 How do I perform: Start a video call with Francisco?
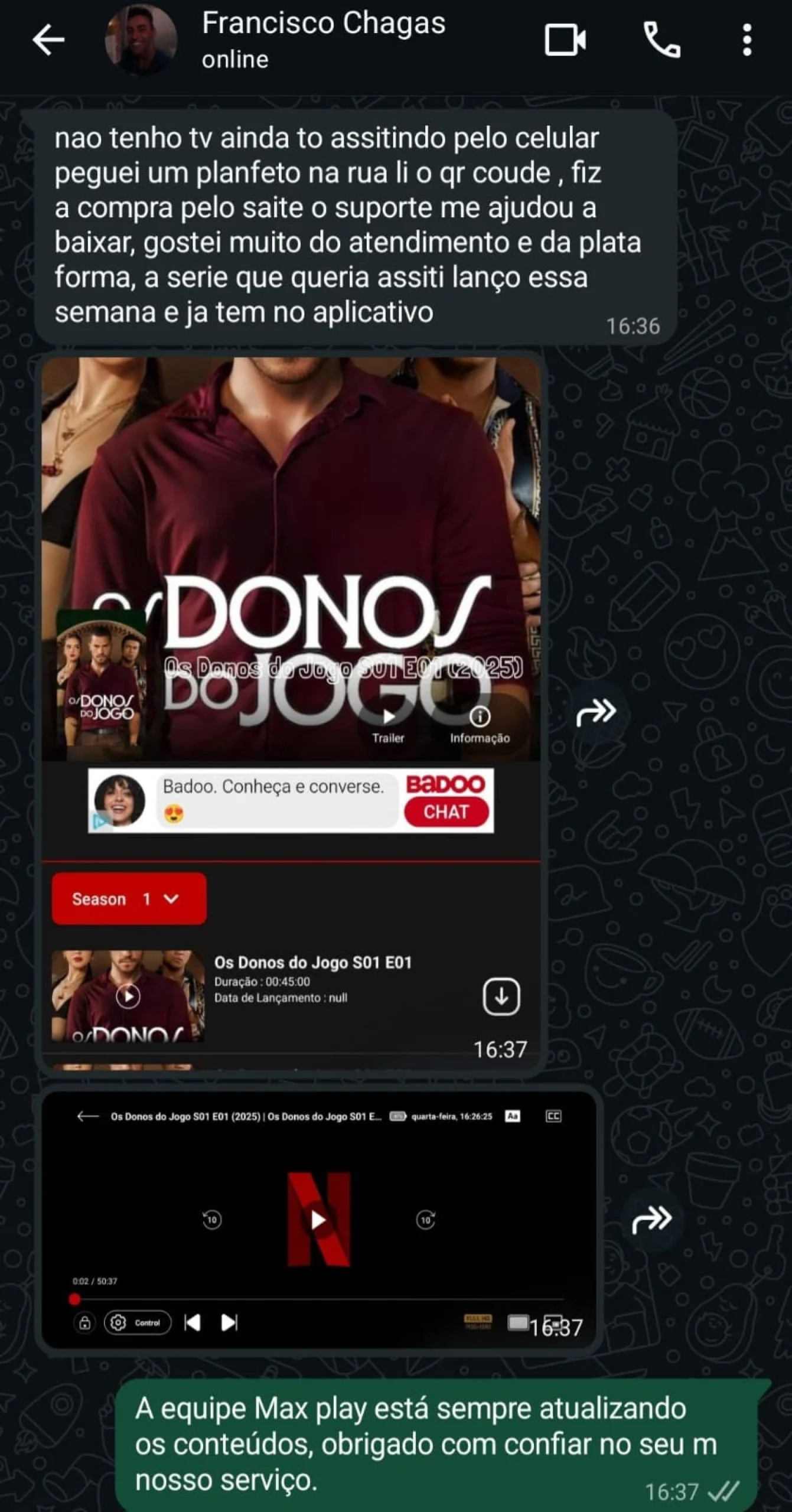tap(565, 40)
